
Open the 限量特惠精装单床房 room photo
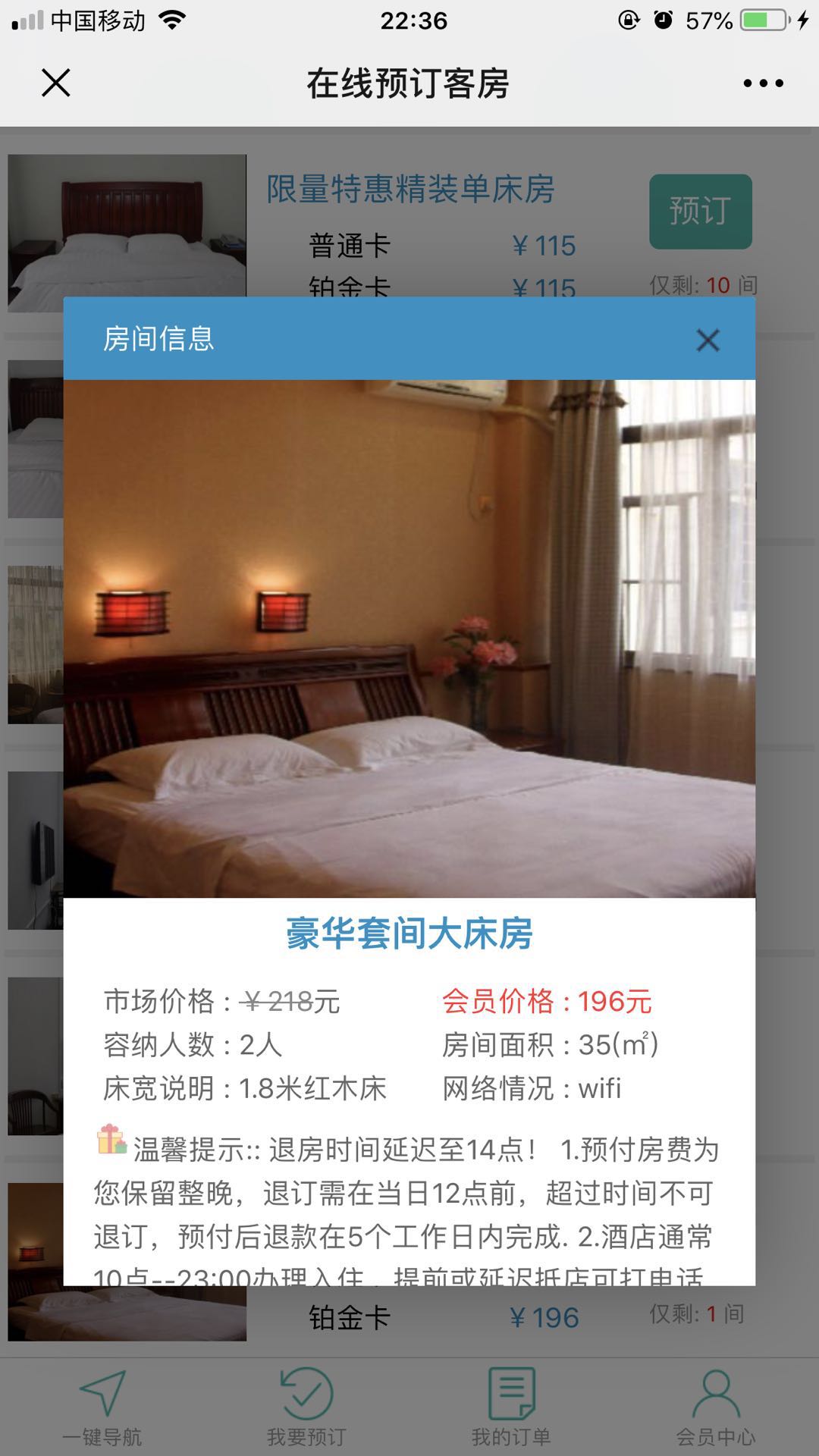coord(127,227)
